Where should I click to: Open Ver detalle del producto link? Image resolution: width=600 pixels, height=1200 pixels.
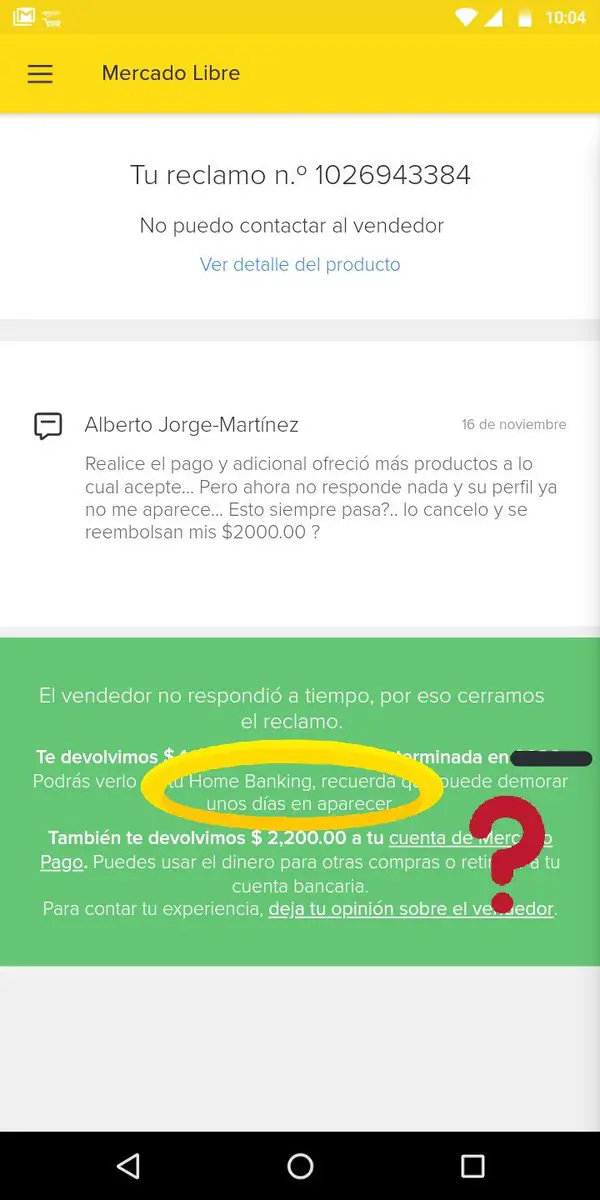300,265
